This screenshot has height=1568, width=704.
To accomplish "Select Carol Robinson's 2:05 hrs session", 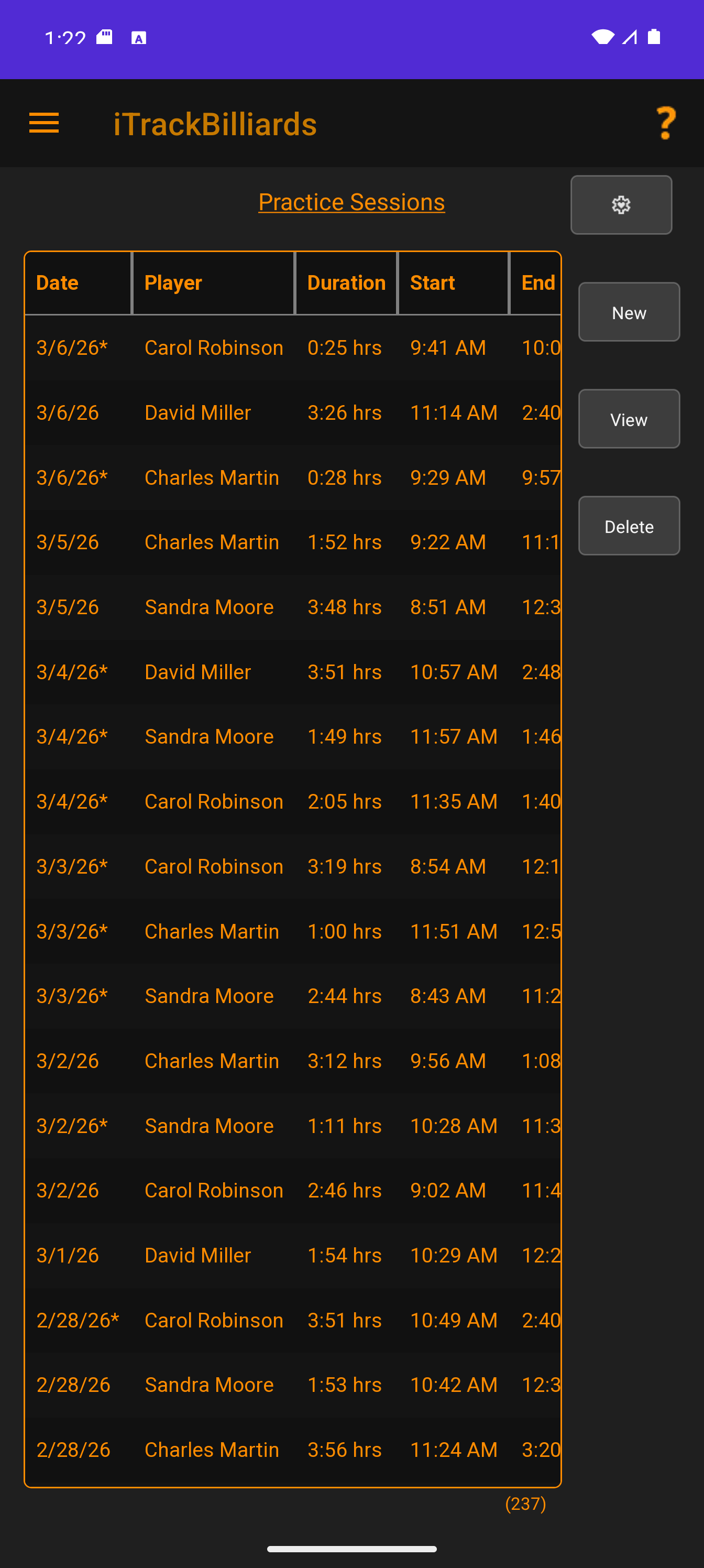I will click(x=292, y=802).
